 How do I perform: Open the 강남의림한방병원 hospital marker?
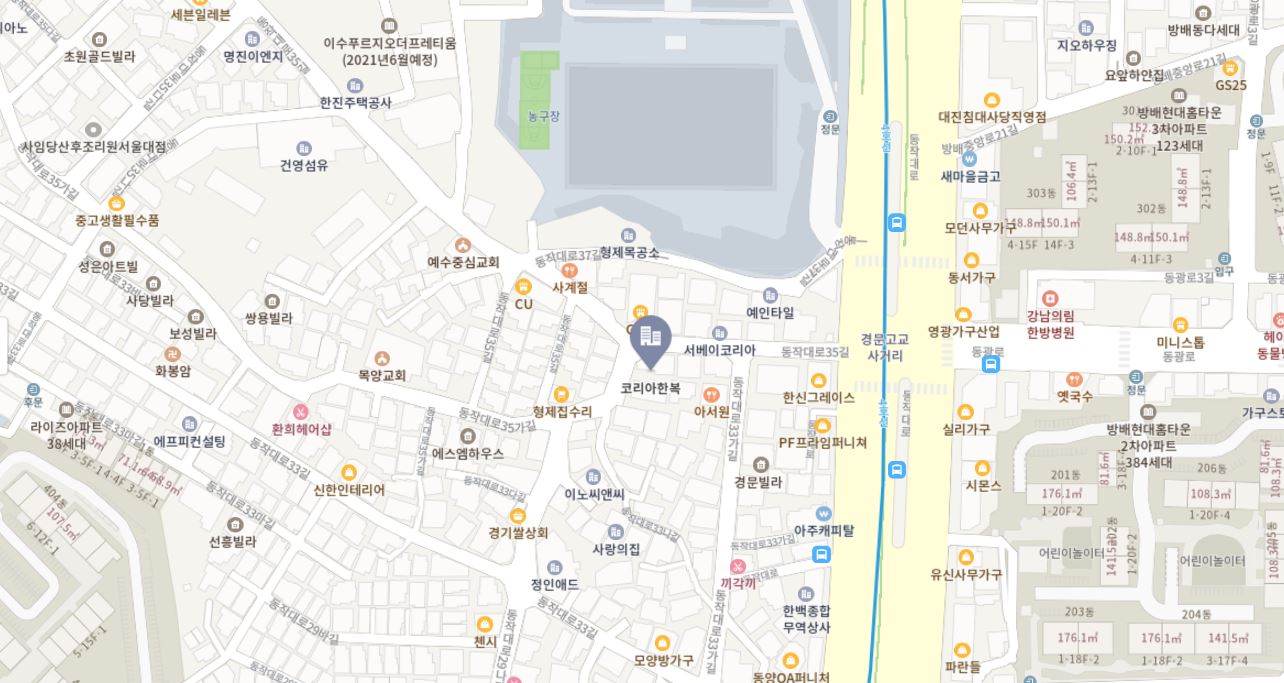[x=1049, y=298]
